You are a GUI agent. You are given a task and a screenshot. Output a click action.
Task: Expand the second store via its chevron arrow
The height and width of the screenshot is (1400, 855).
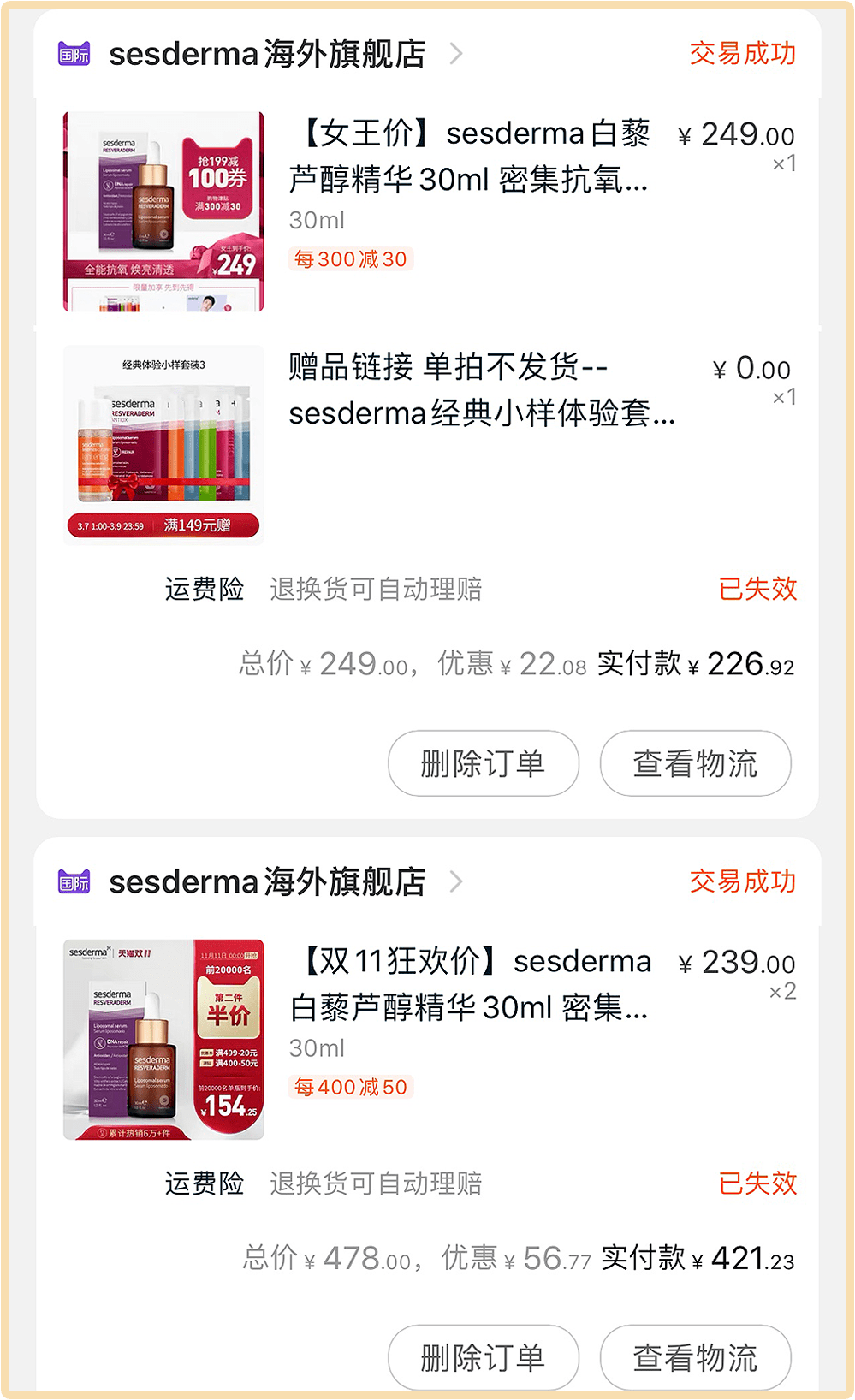point(456,881)
